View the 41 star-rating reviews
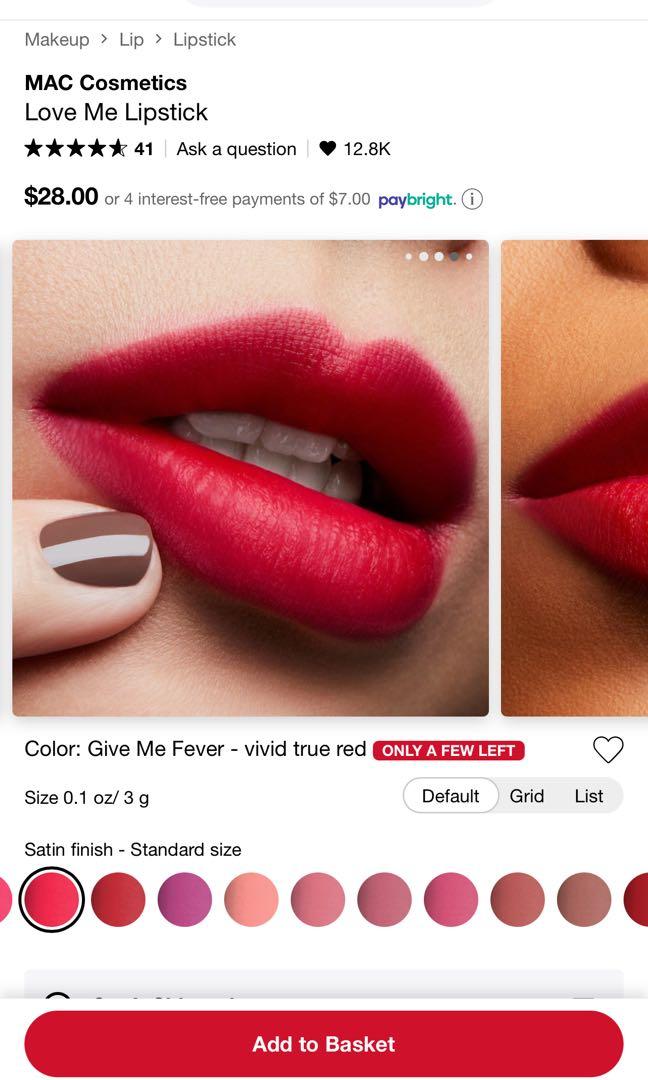The image size is (648, 1080). click(88, 149)
